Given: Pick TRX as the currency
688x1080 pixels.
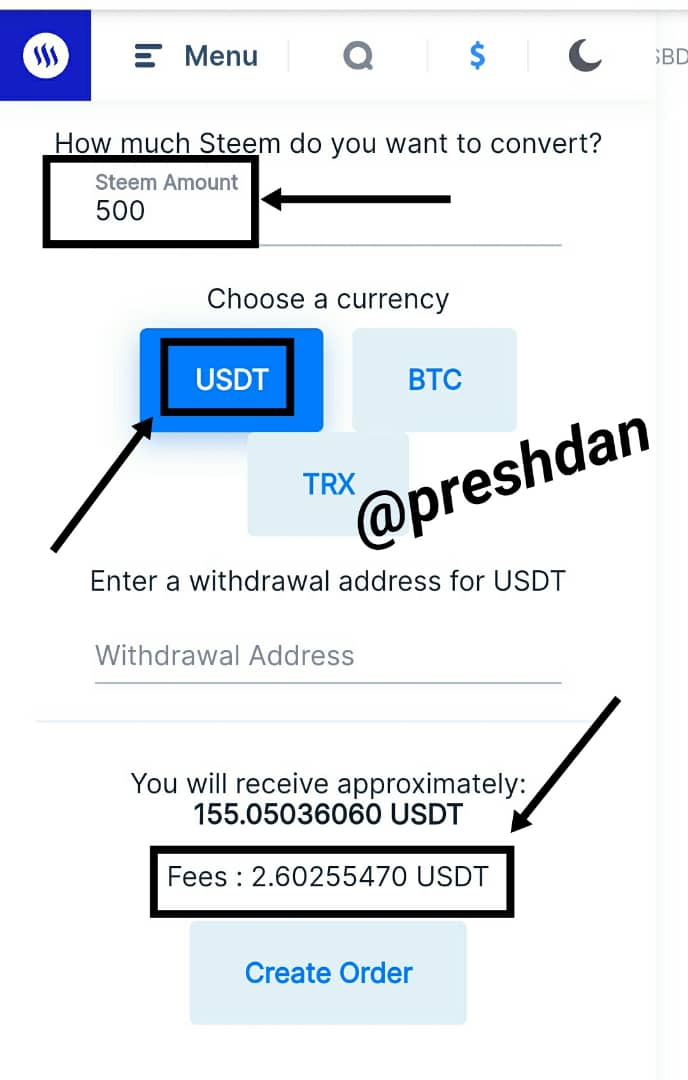Looking at the screenshot, I should tap(329, 484).
